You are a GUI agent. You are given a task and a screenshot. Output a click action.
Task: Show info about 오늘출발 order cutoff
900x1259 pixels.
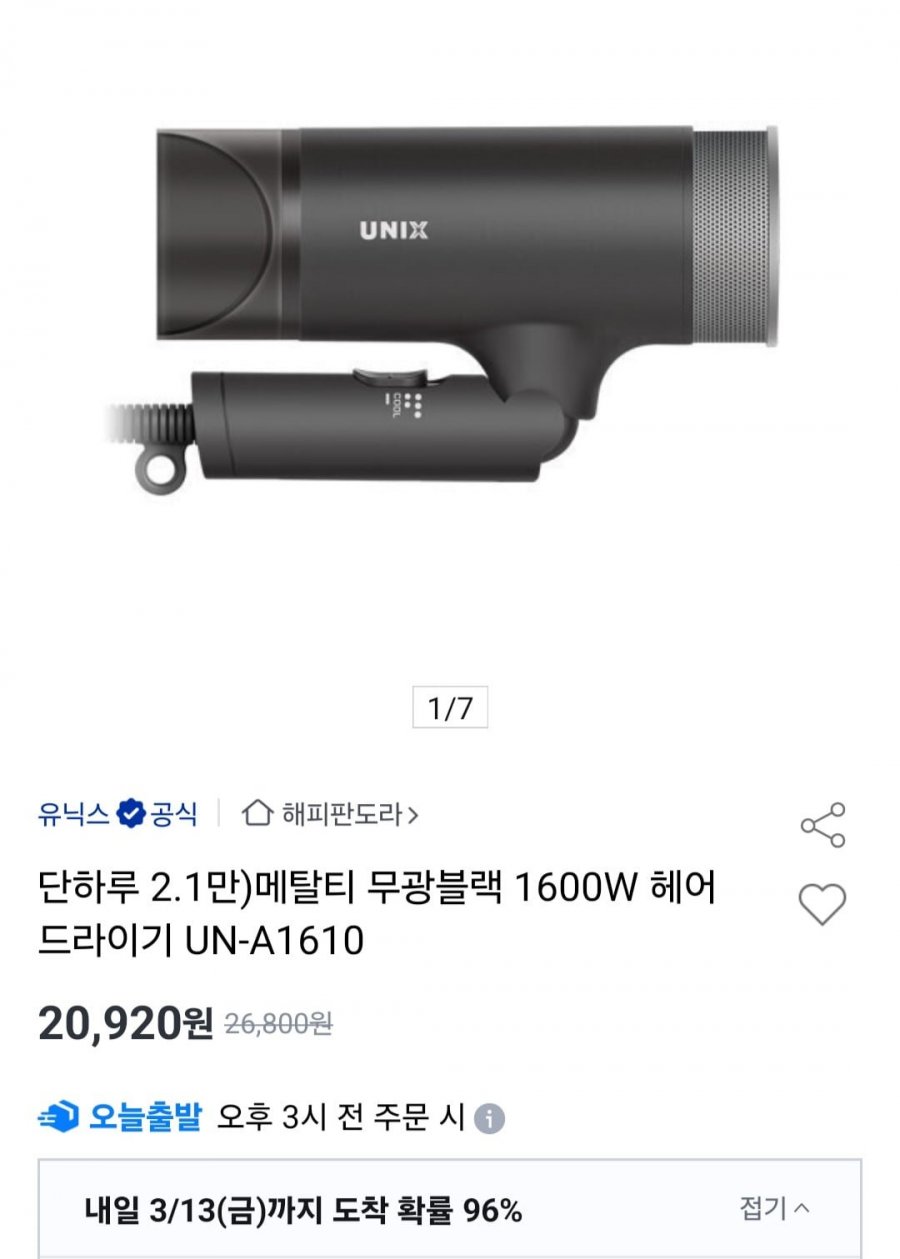488,1118
